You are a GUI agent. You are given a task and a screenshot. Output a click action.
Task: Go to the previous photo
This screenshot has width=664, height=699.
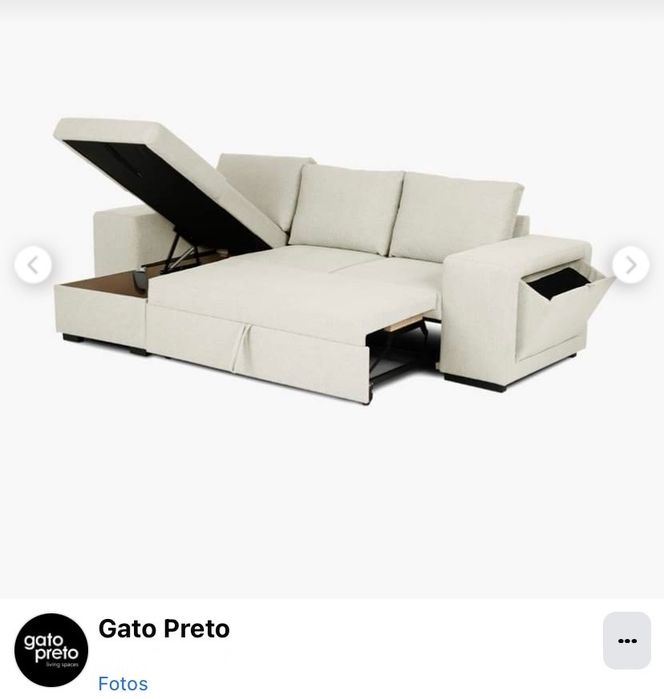(x=33, y=265)
